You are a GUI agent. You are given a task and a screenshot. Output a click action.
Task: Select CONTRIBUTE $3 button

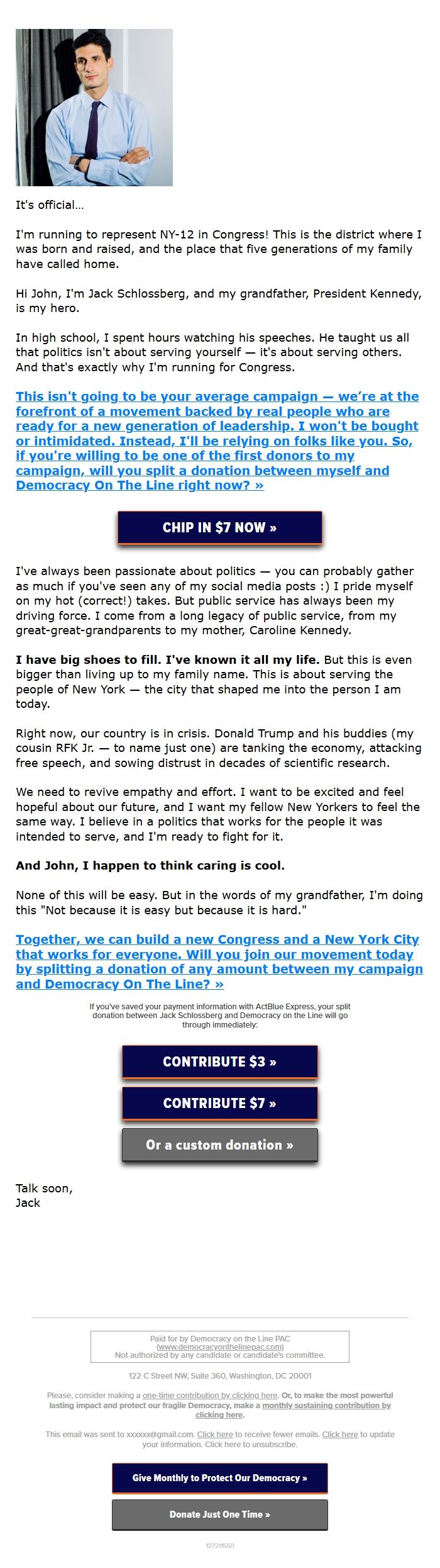tap(219, 1061)
